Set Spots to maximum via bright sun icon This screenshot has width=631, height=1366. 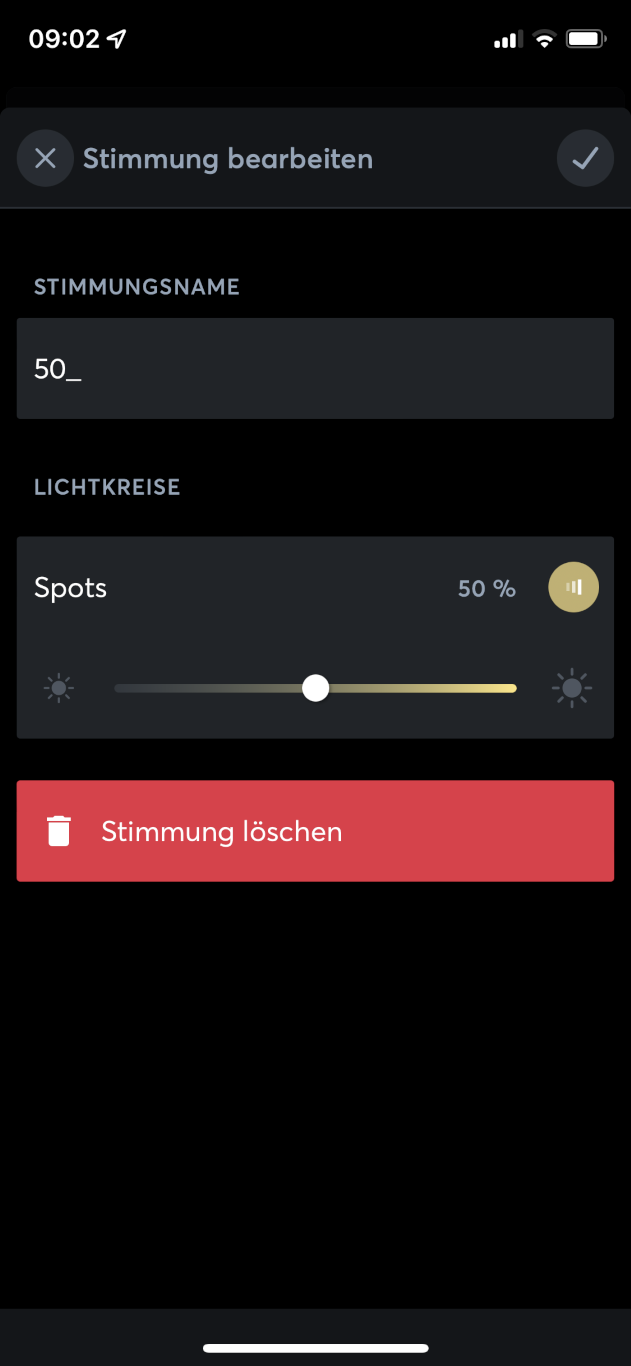tap(572, 688)
